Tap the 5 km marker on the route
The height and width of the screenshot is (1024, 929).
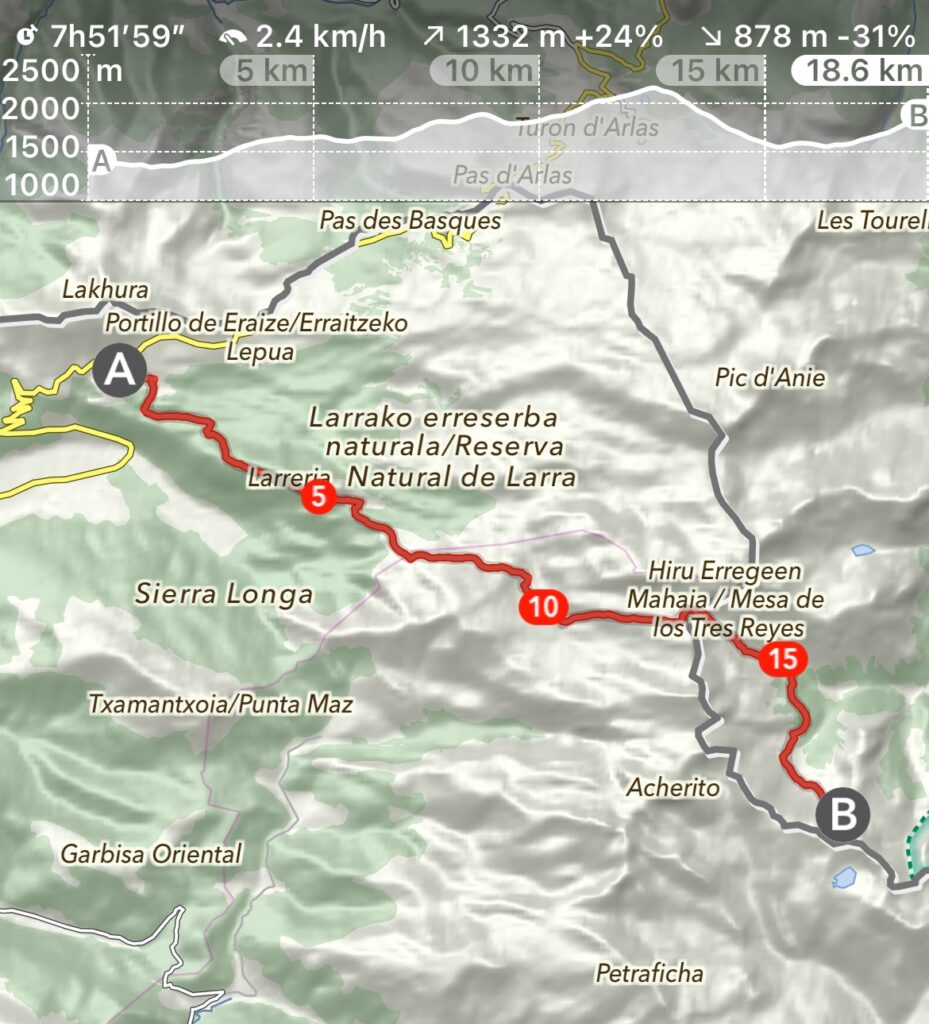317,497
